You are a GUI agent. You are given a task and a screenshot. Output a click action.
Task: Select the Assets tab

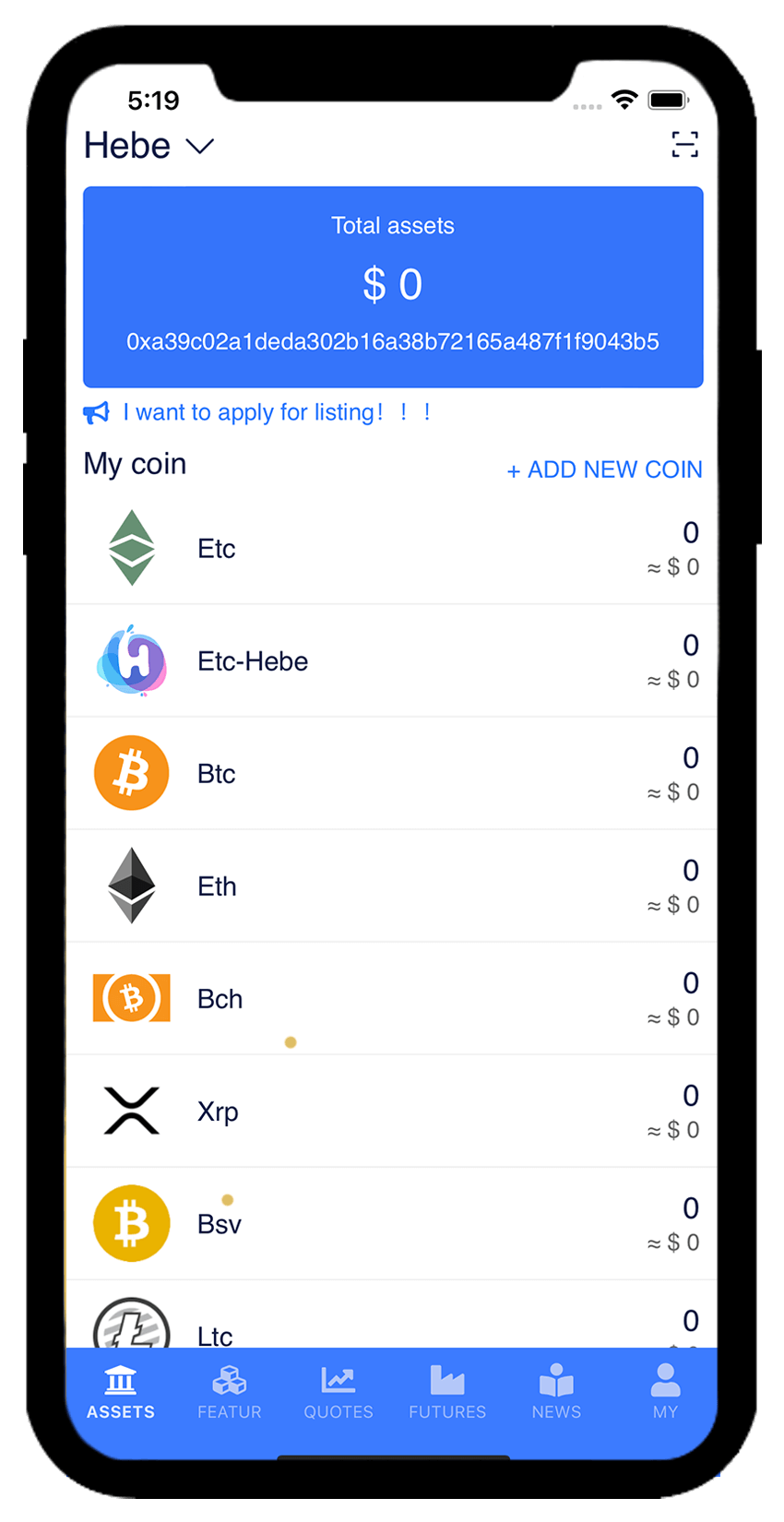(121, 1393)
